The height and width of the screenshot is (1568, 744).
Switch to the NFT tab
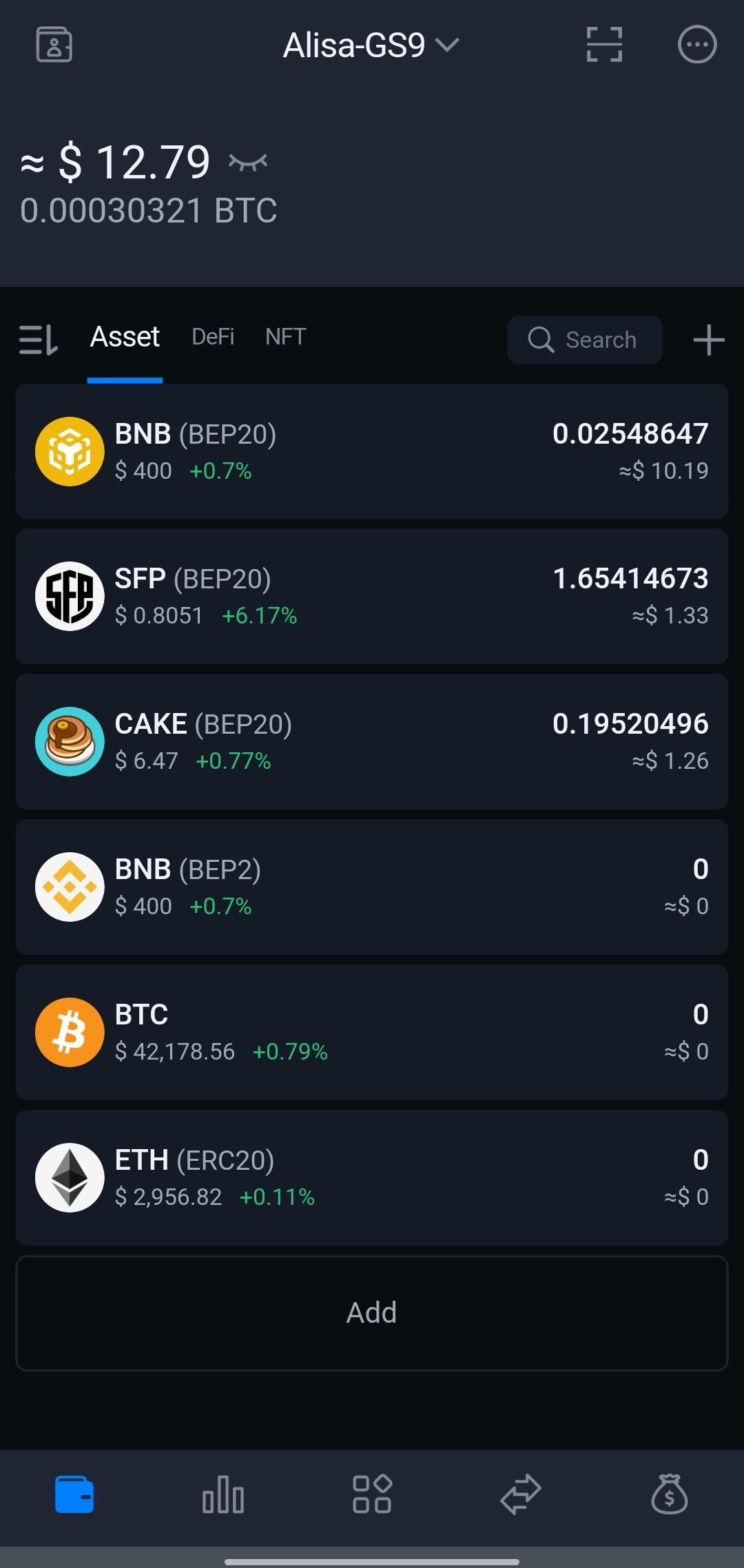(286, 337)
